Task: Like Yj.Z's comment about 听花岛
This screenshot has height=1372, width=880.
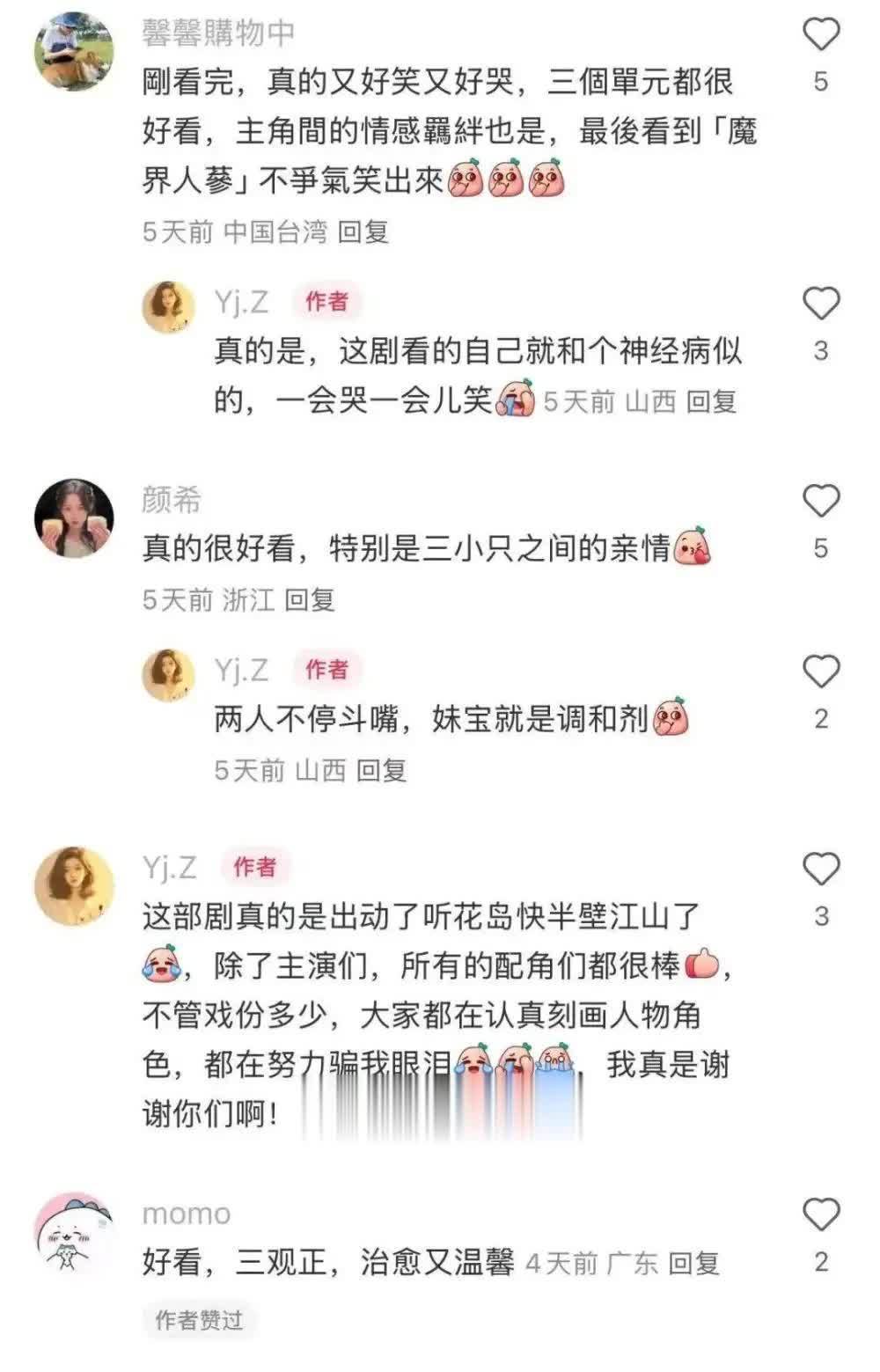Action: (x=821, y=869)
